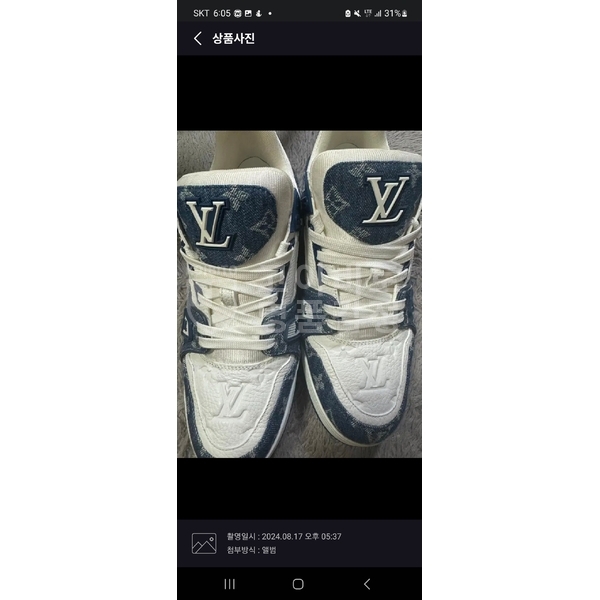Image resolution: width=600 pixels, height=600 pixels.
Task: Tap the system back button
Action: click(x=366, y=584)
